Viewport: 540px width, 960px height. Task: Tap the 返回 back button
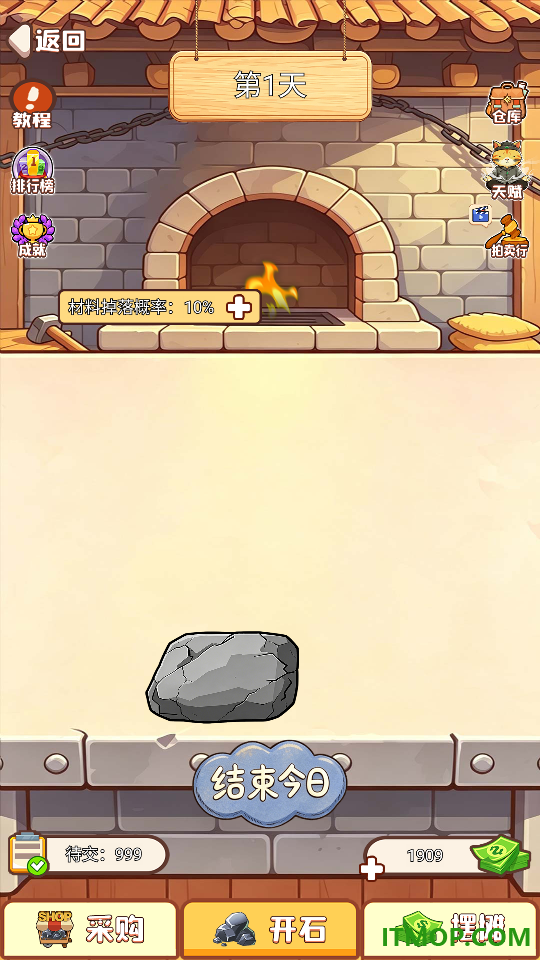tap(46, 40)
